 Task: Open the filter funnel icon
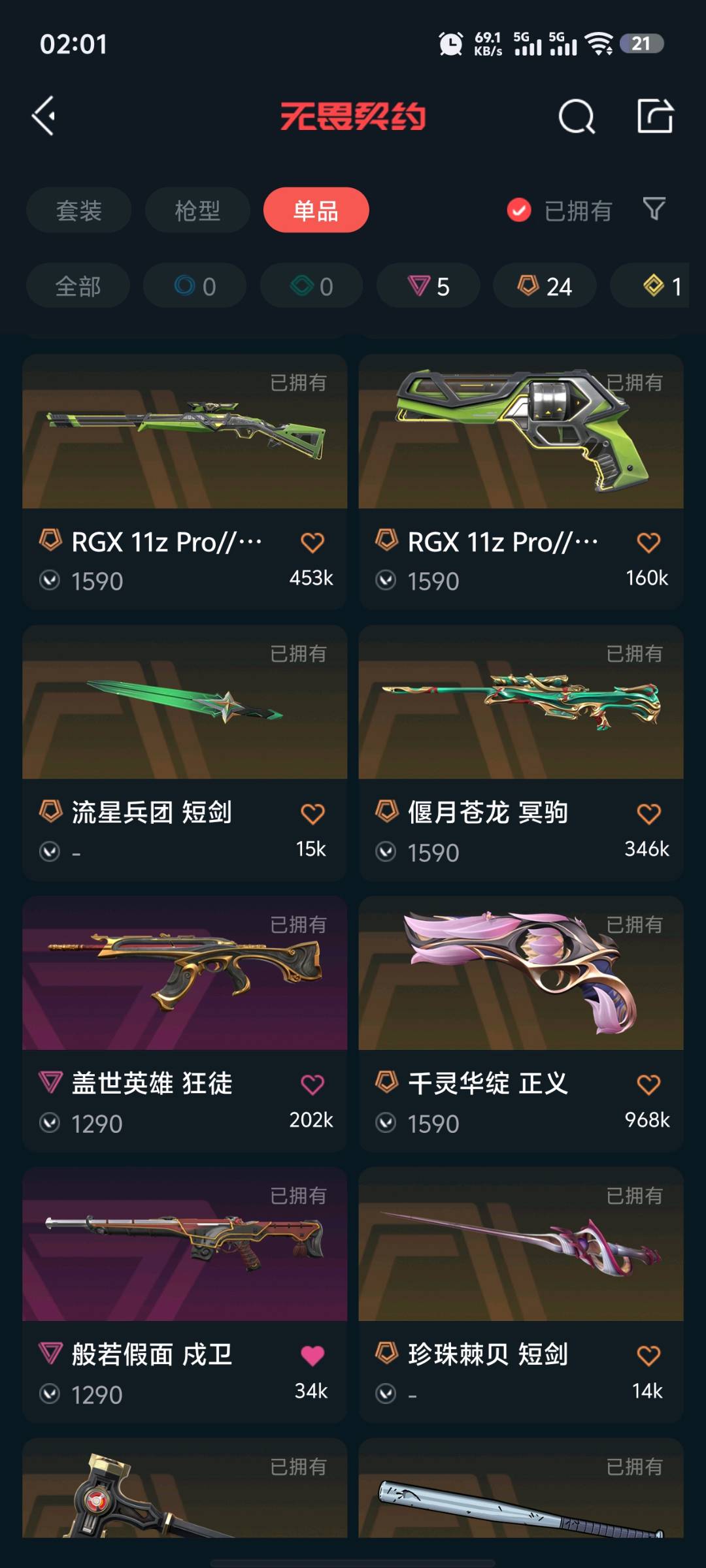coord(654,209)
